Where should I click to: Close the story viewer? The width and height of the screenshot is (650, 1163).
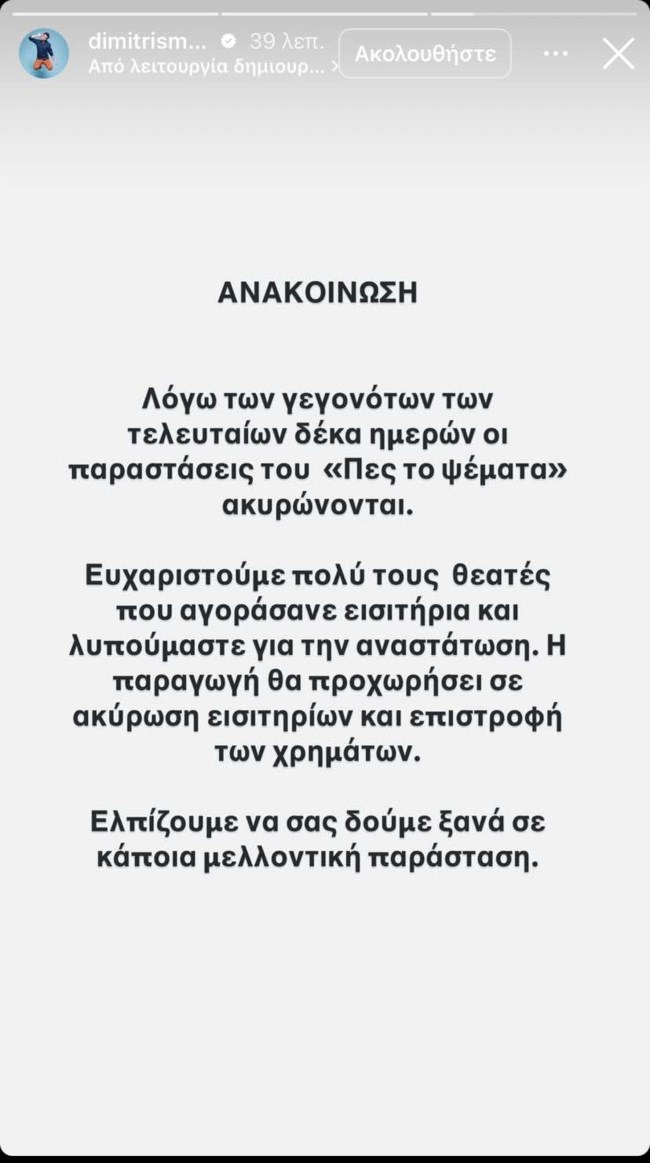click(618, 53)
